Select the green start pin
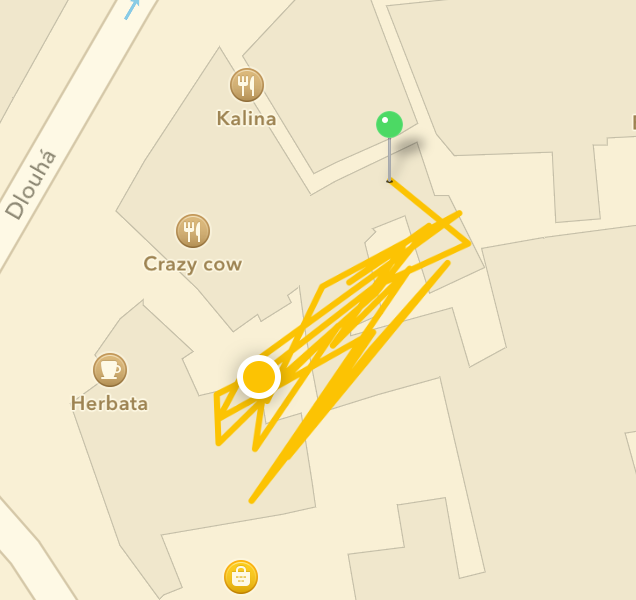This screenshot has width=636, height=600. [x=389, y=125]
